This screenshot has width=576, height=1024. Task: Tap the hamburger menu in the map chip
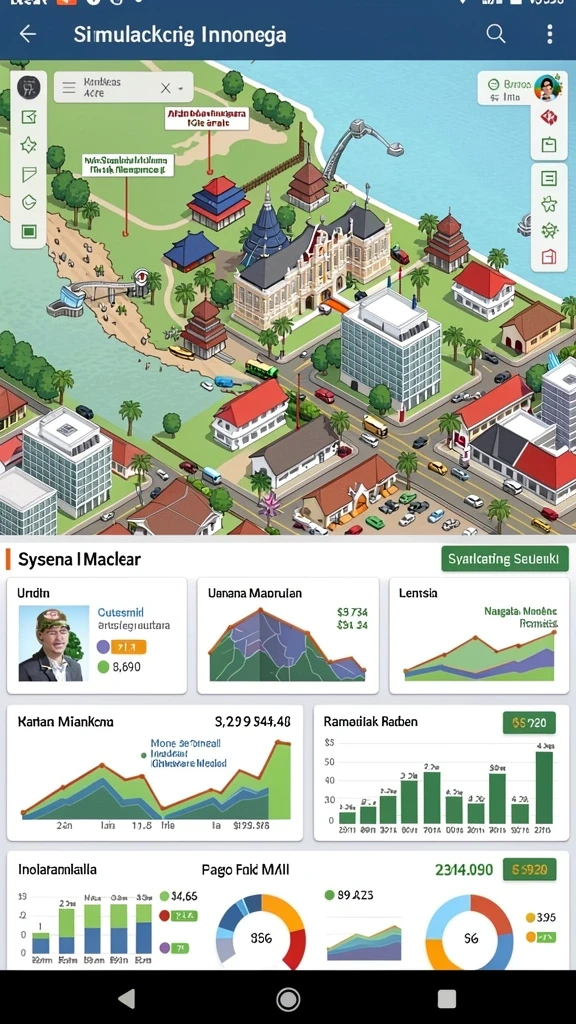tap(69, 88)
